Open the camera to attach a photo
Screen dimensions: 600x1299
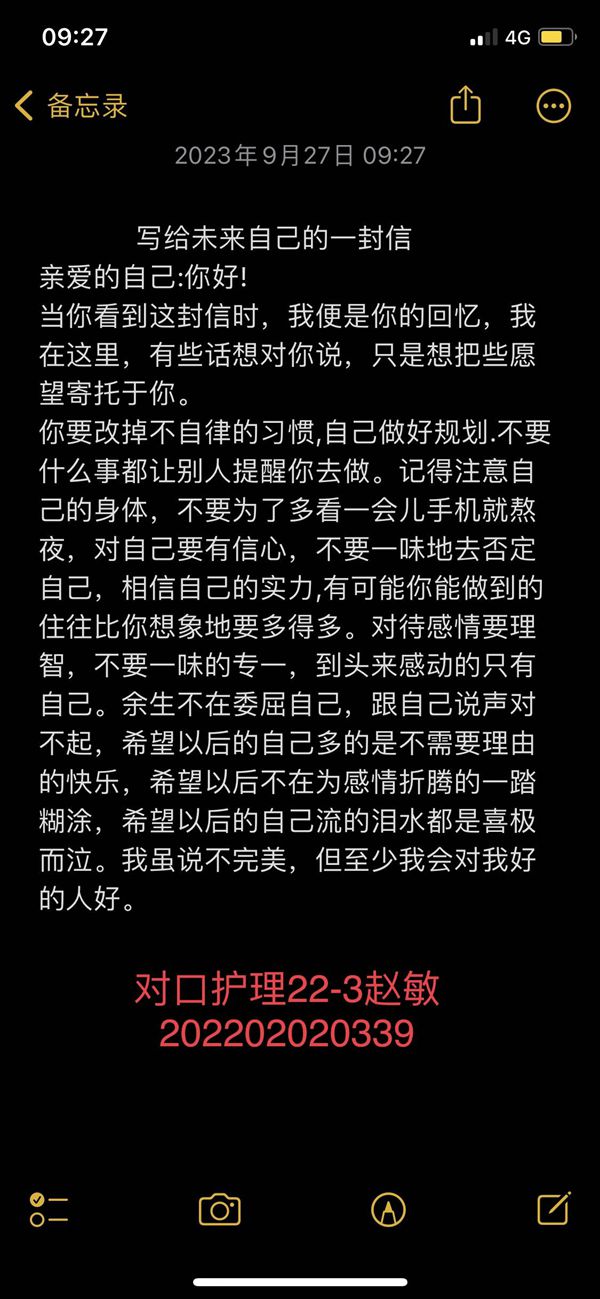click(219, 1209)
